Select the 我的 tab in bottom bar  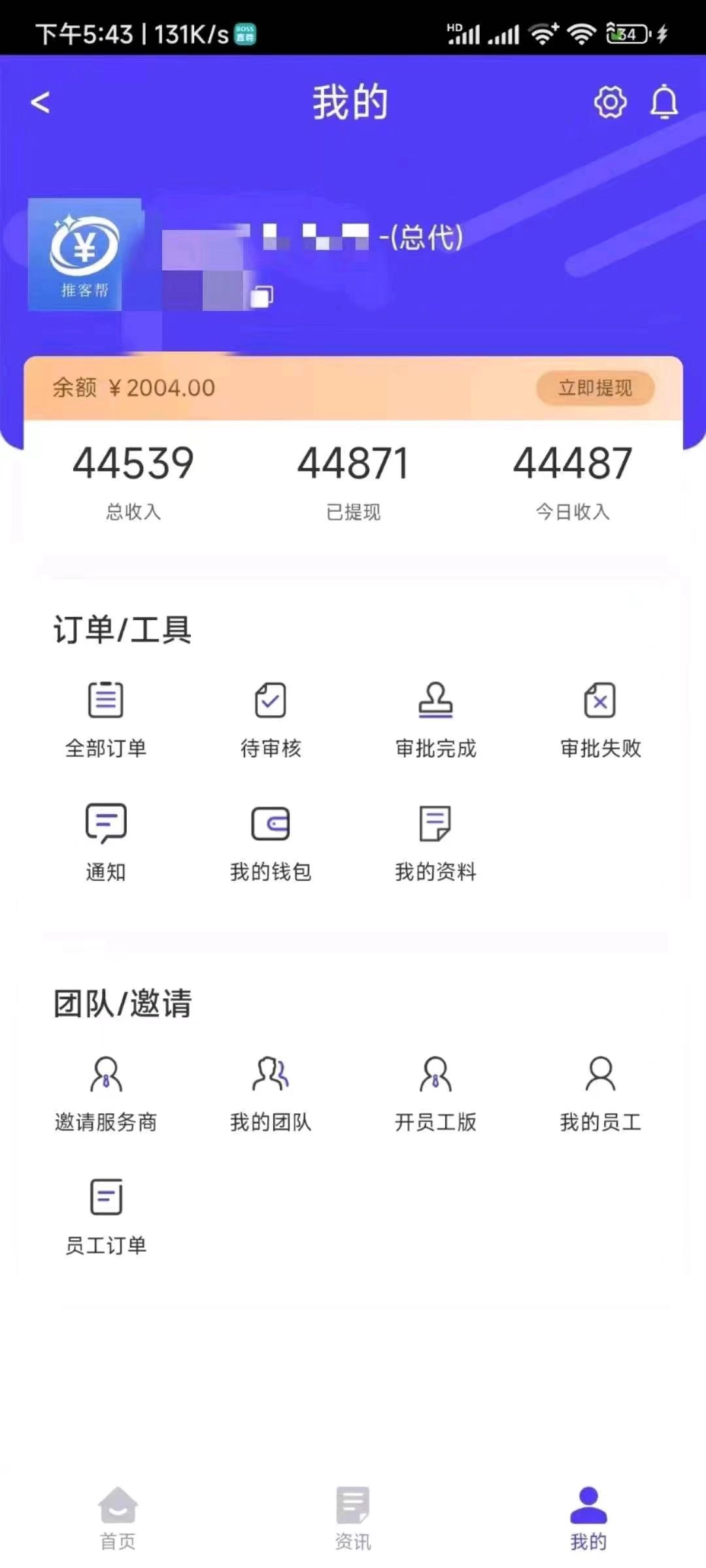pyautogui.click(x=588, y=1517)
